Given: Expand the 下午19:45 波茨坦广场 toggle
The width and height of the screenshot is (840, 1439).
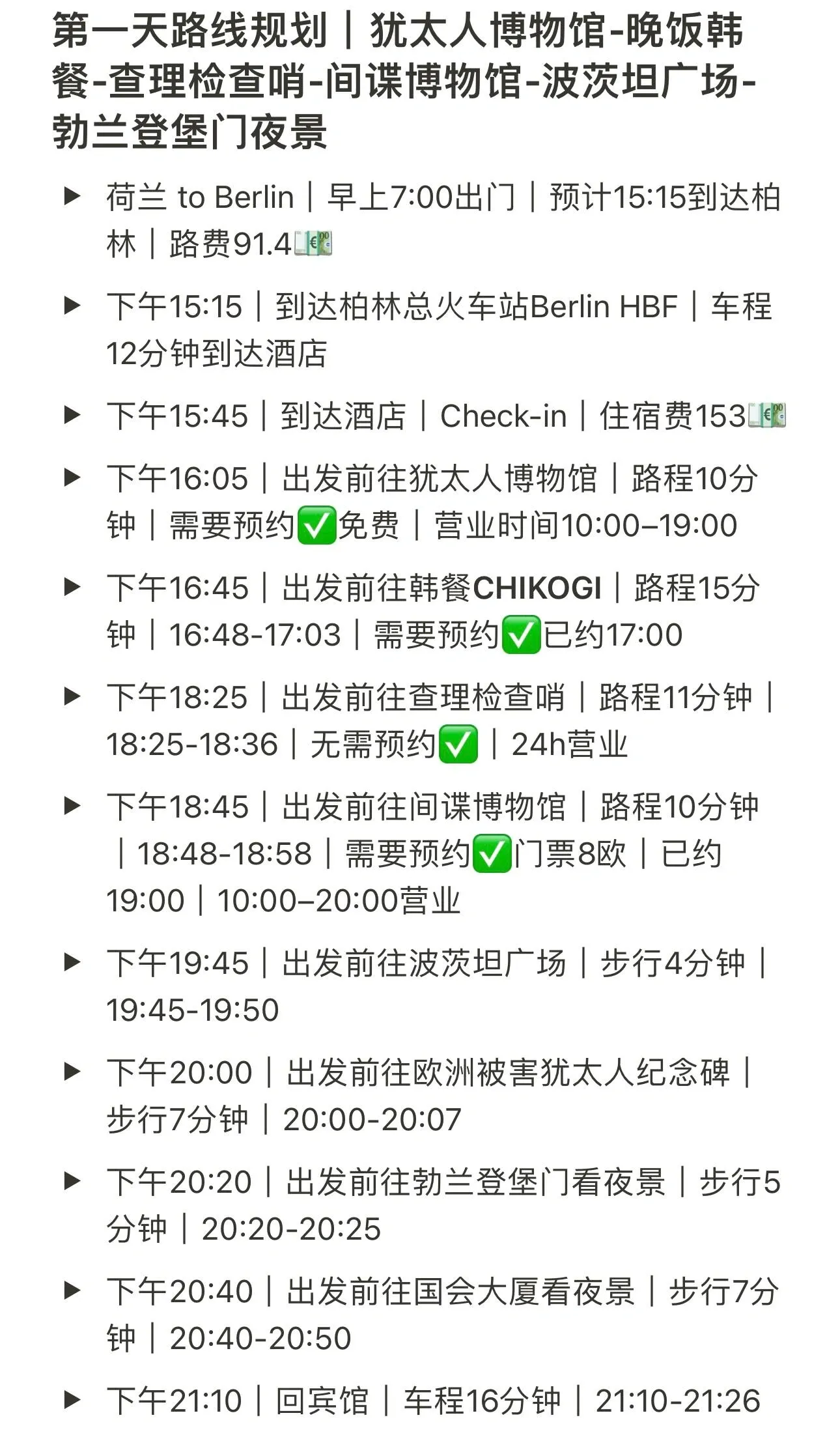Looking at the screenshot, I should [72, 962].
